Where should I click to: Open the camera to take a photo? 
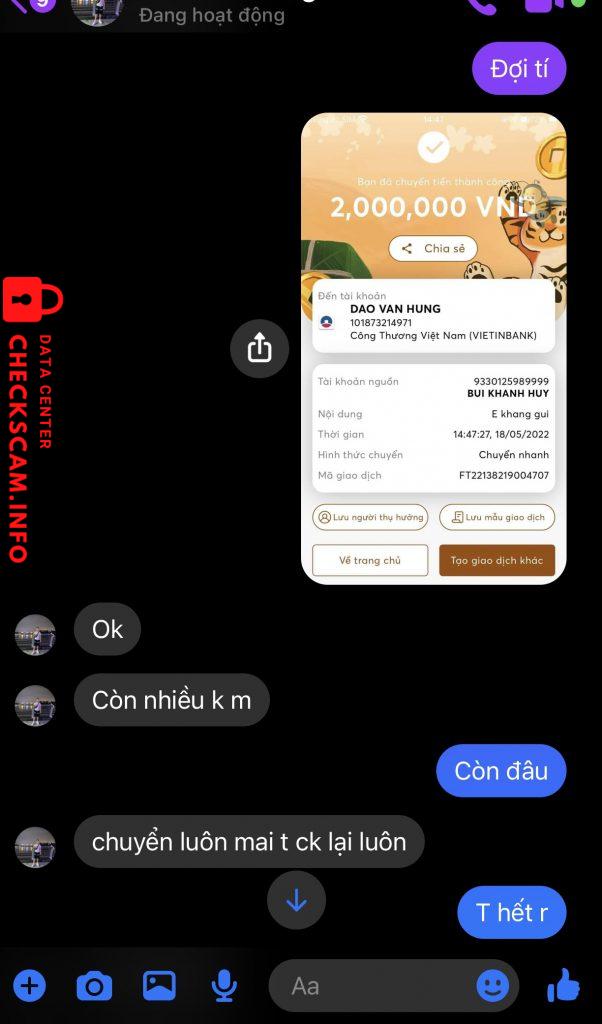[94, 985]
